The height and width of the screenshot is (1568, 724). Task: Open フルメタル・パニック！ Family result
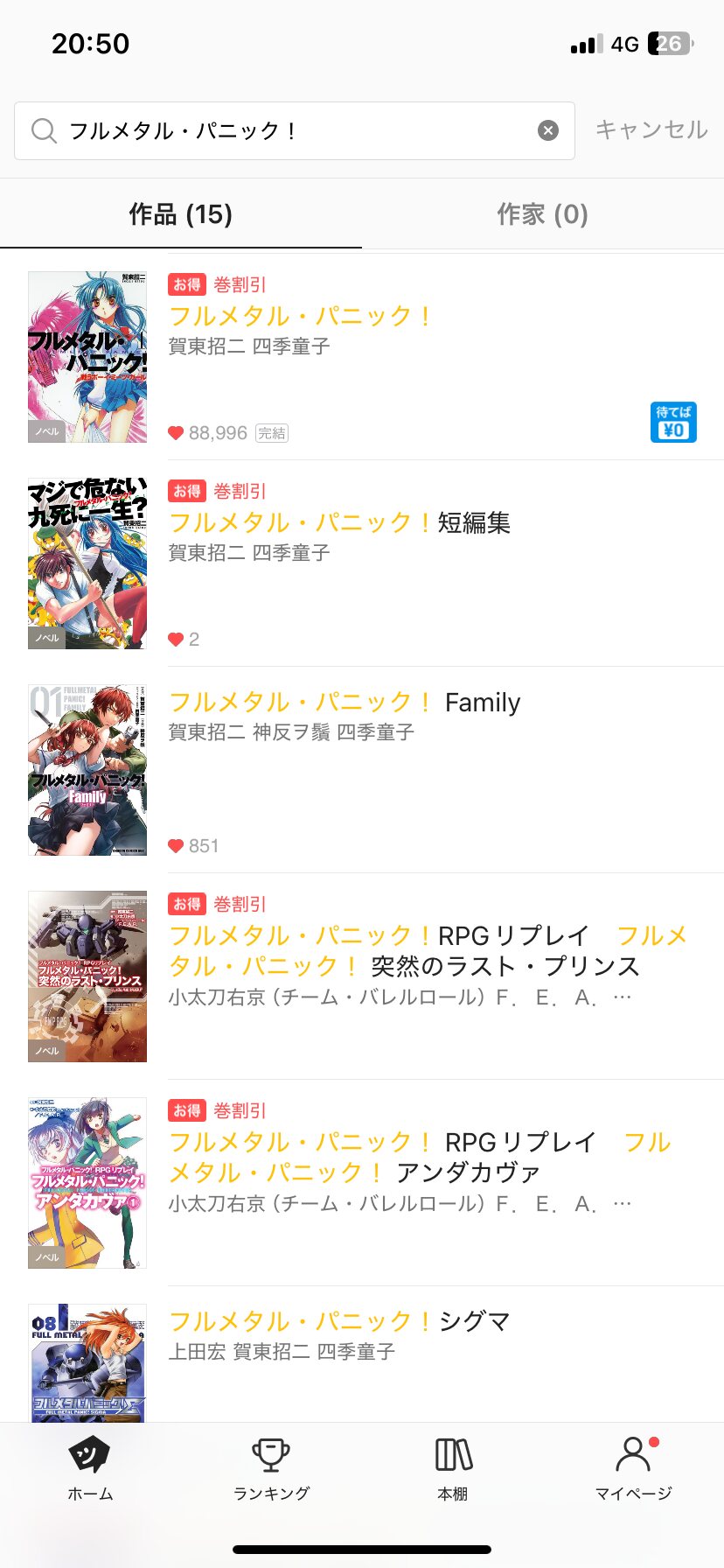pos(345,703)
